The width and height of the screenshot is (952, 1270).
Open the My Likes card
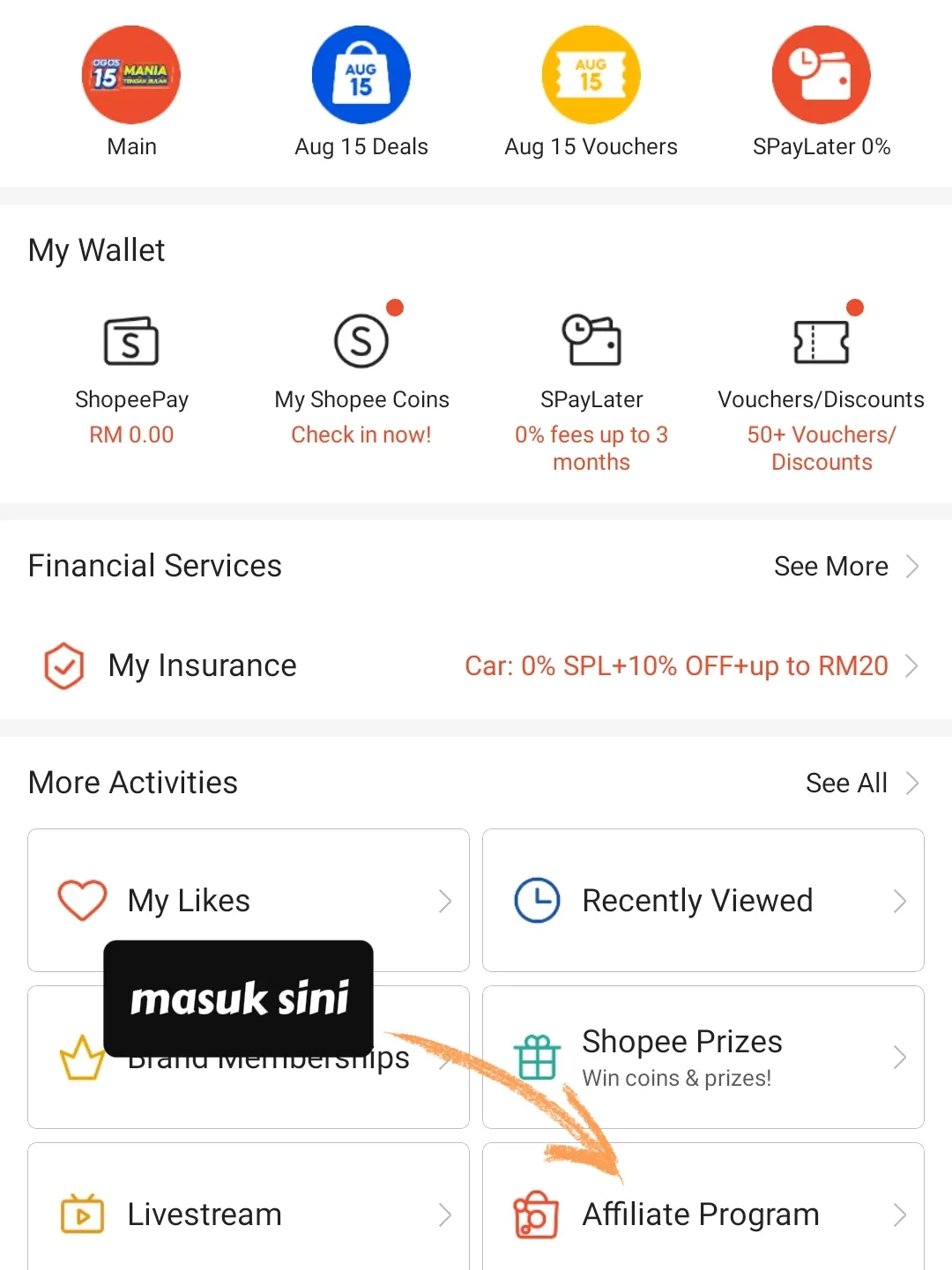point(249,901)
